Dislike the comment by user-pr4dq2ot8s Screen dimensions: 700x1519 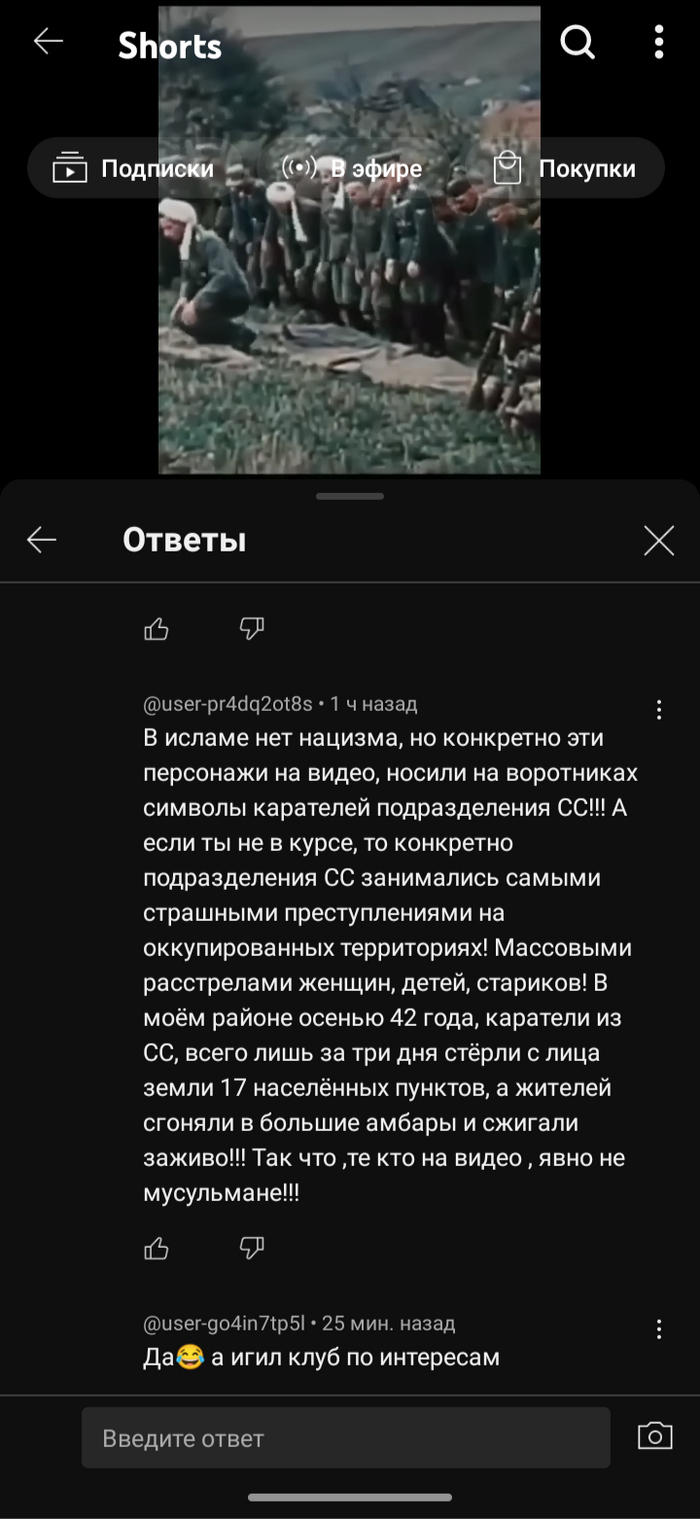click(252, 1248)
